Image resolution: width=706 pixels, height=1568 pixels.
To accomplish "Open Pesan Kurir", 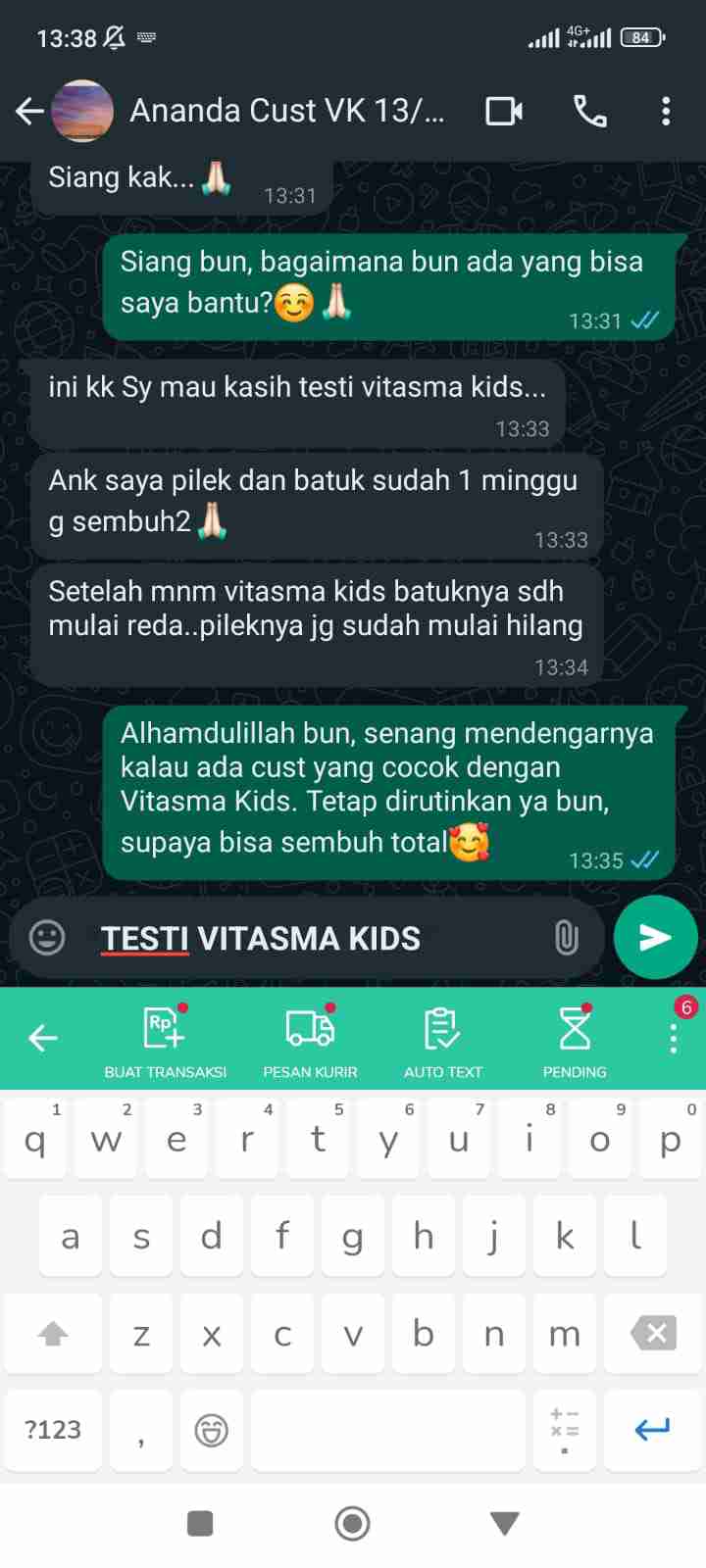I will pos(310,1041).
